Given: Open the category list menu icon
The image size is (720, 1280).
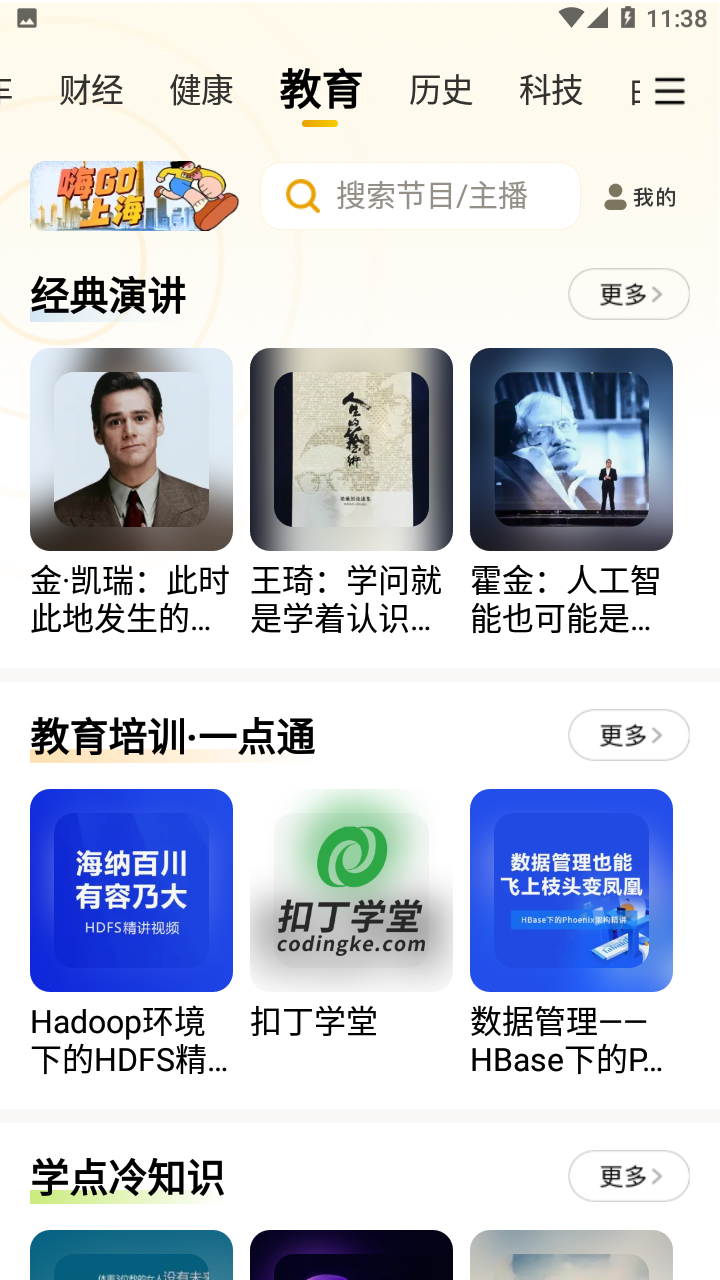Looking at the screenshot, I should (x=669, y=91).
